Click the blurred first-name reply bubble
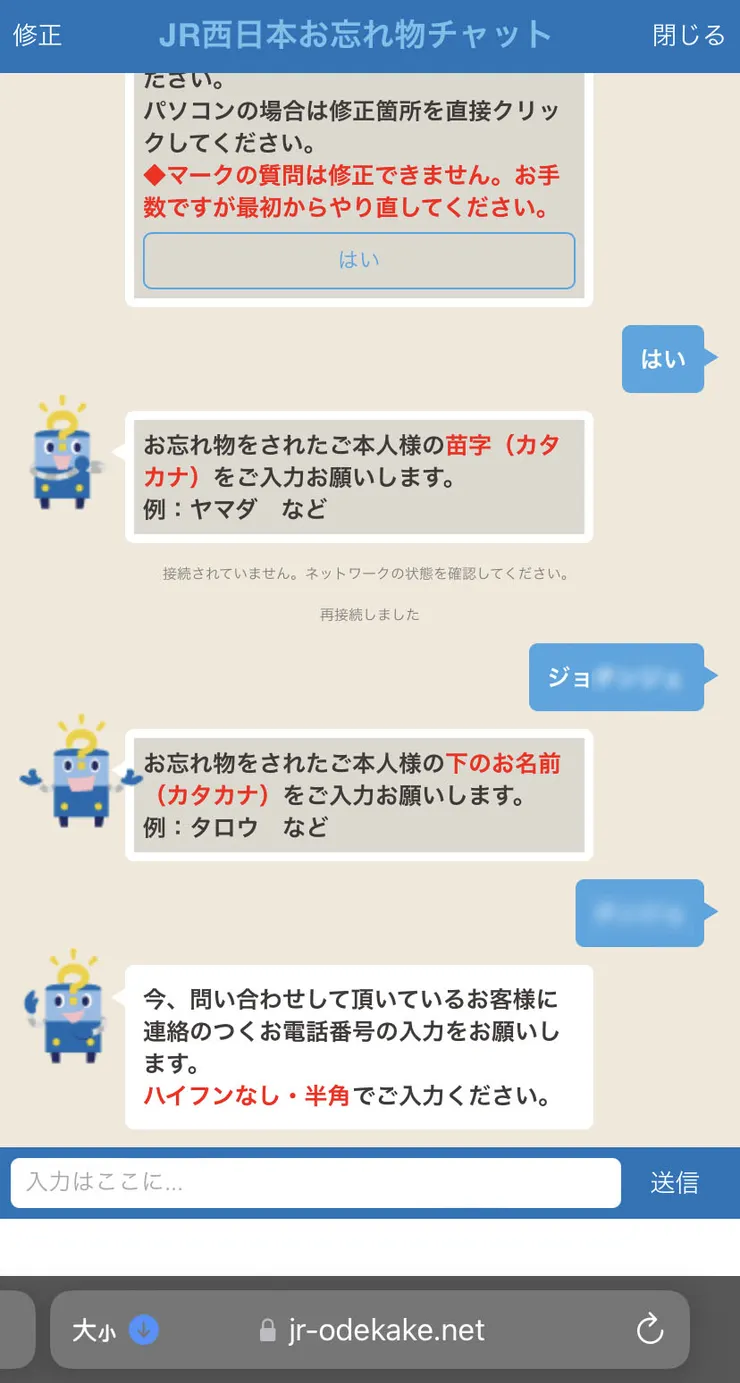This screenshot has width=740, height=1383. (x=641, y=913)
